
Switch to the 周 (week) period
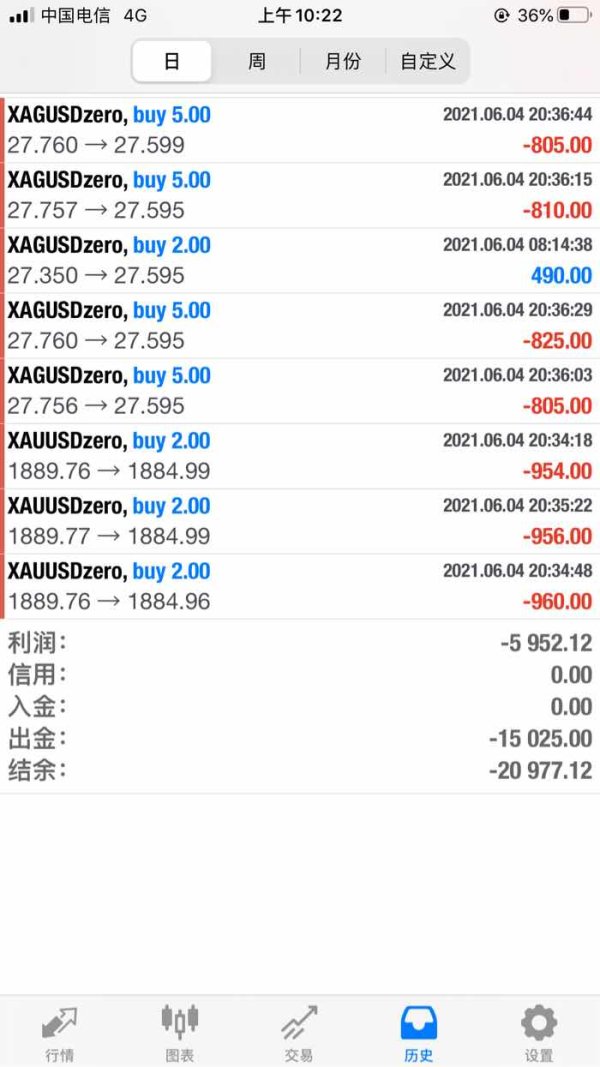(257, 62)
